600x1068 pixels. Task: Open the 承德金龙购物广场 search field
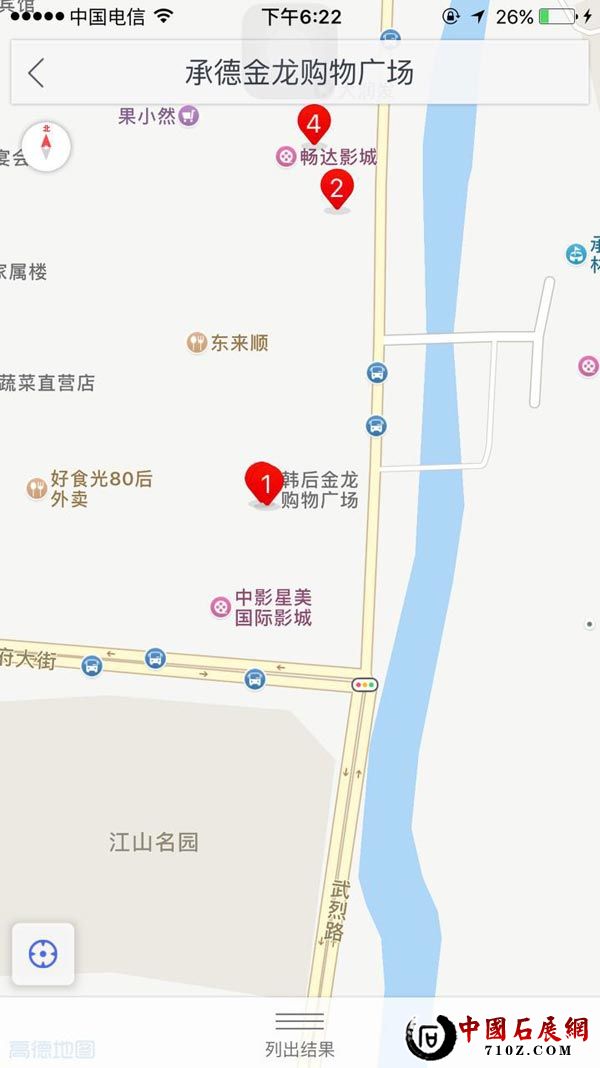(300, 73)
